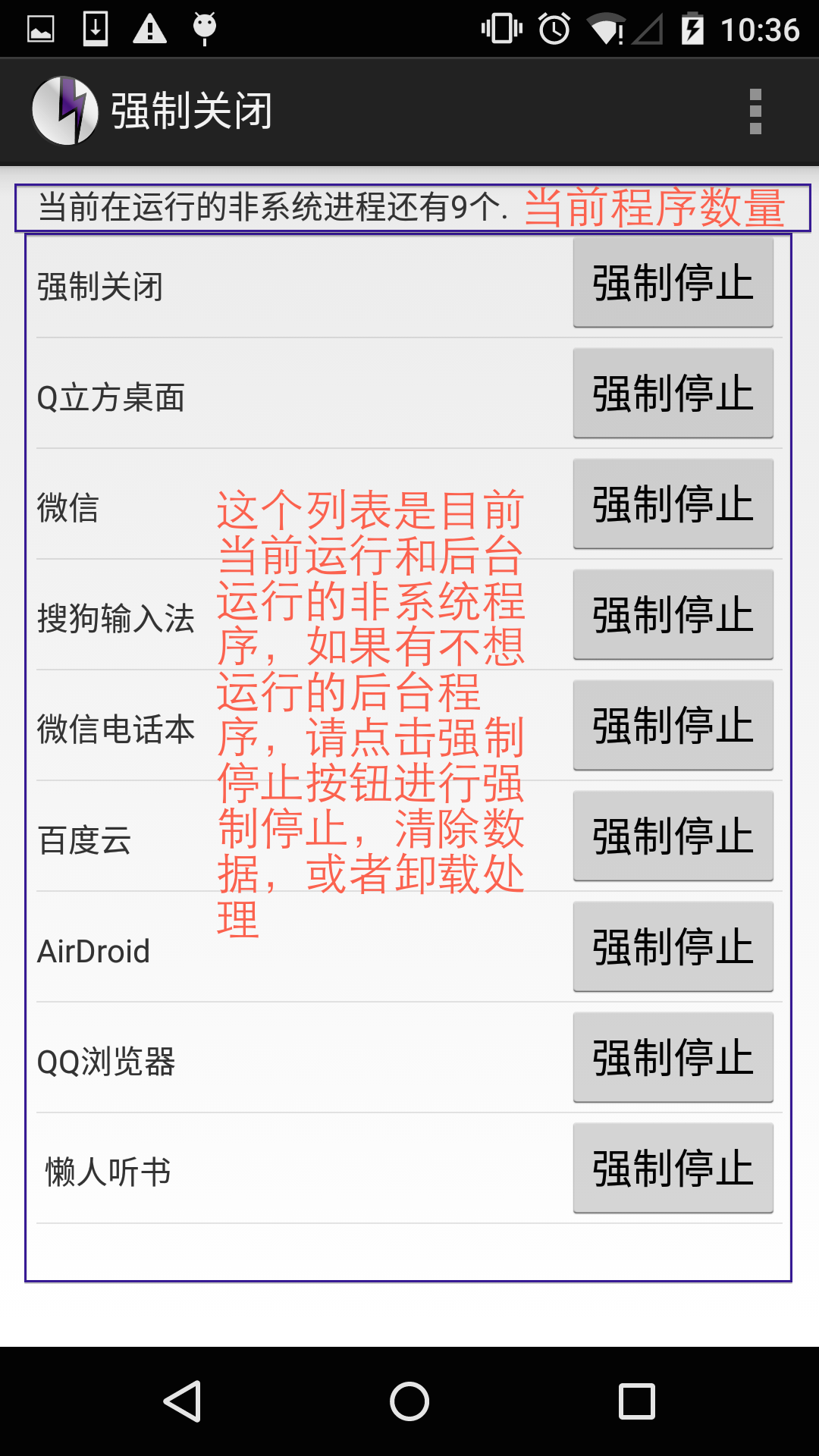This screenshot has width=819, height=1456.
Task: Tap 强制停止 next to 微信
Action: 673,504
